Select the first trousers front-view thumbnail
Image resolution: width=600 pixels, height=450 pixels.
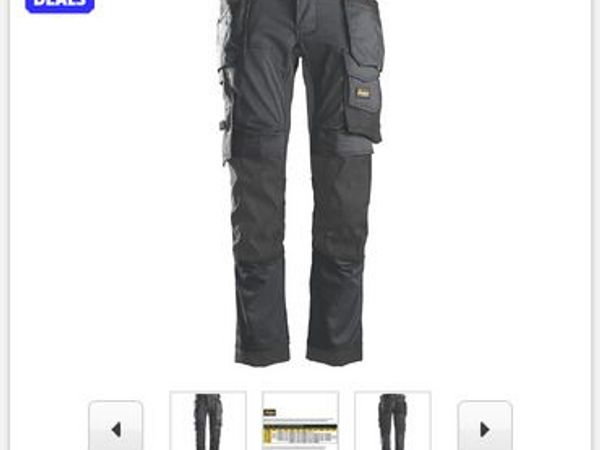click(x=208, y=422)
